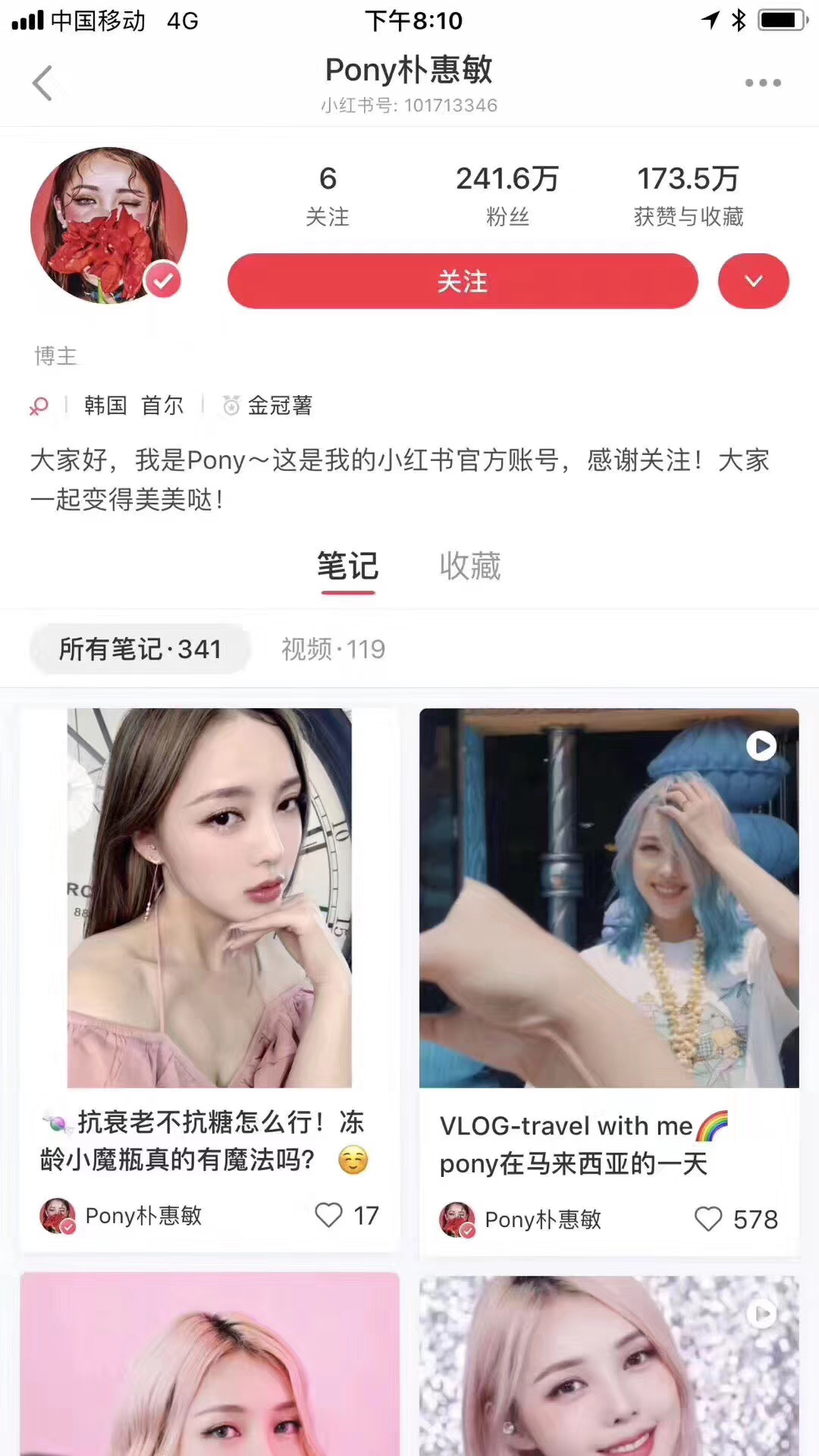Show only 视频·119 notes
The width and height of the screenshot is (819, 1456).
coord(334,649)
